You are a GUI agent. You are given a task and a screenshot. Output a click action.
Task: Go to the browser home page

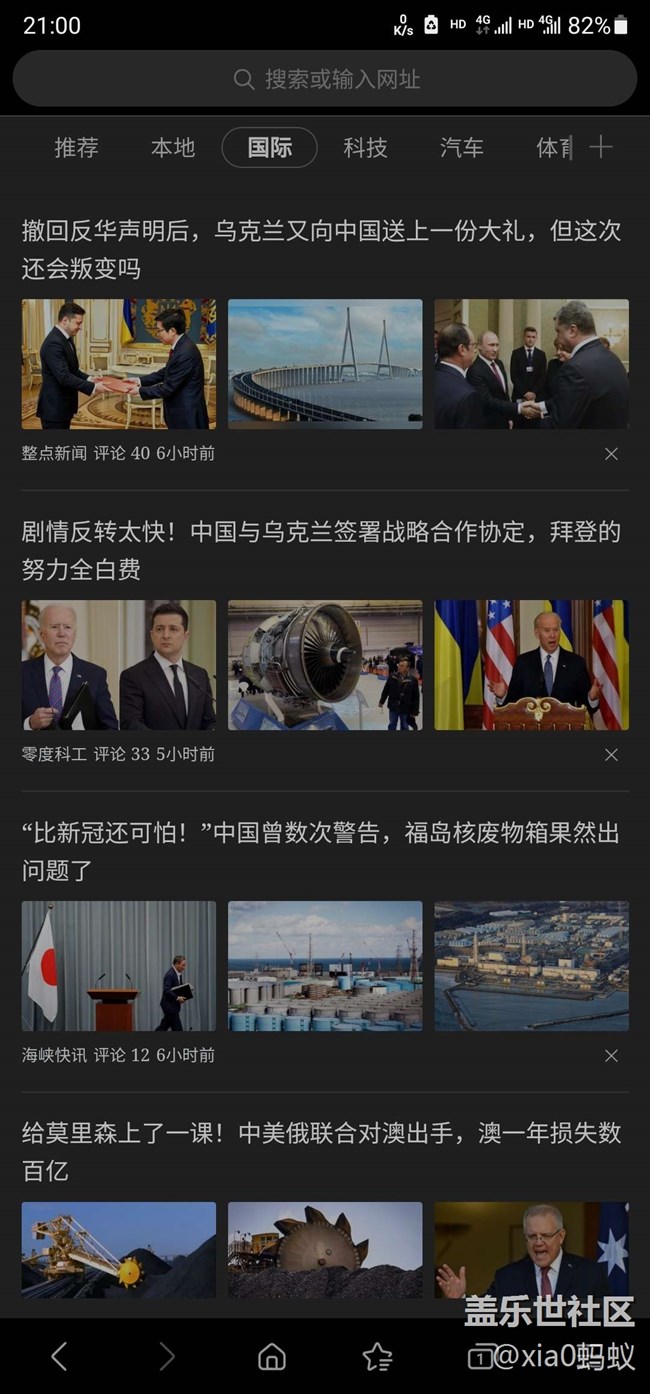point(272,1356)
